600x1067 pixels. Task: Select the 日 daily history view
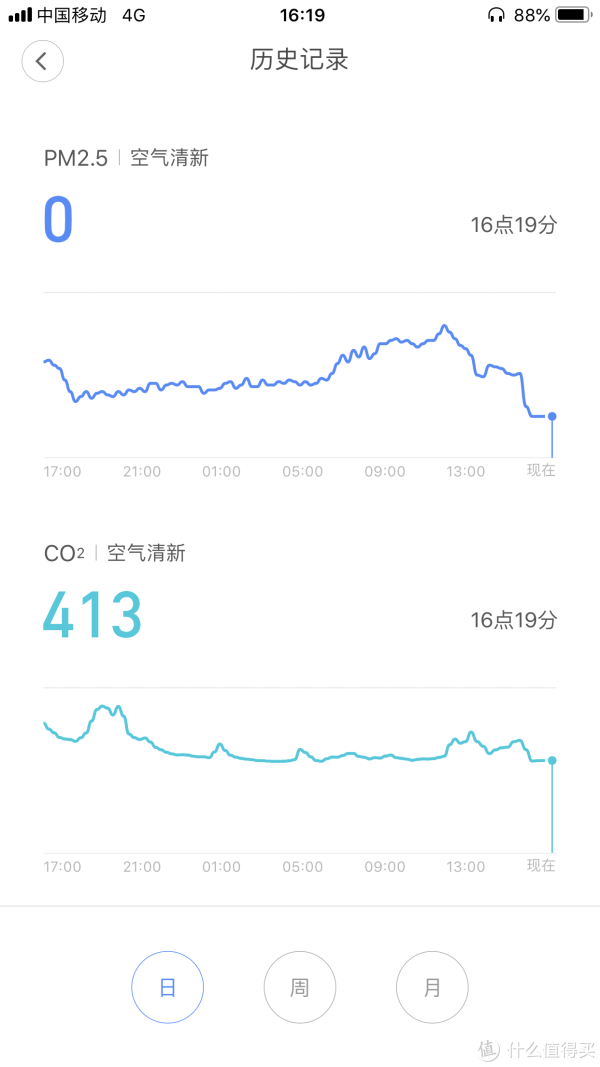pos(167,987)
